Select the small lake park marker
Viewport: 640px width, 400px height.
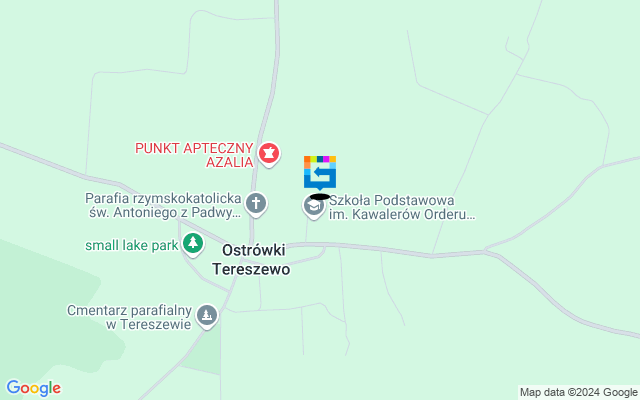click(193, 244)
